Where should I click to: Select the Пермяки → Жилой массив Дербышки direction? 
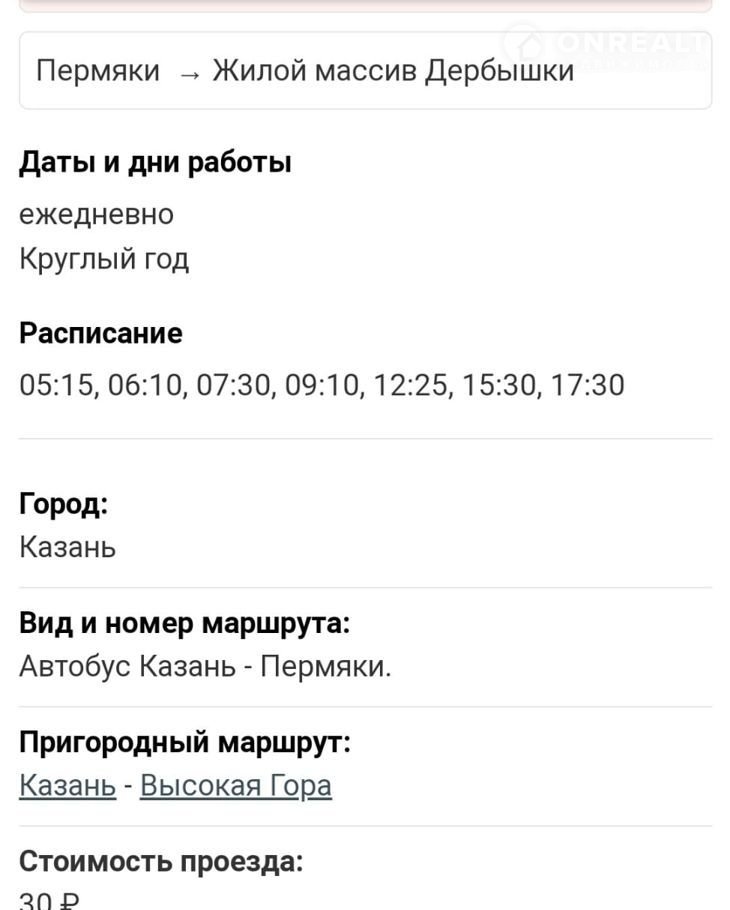tap(365, 71)
